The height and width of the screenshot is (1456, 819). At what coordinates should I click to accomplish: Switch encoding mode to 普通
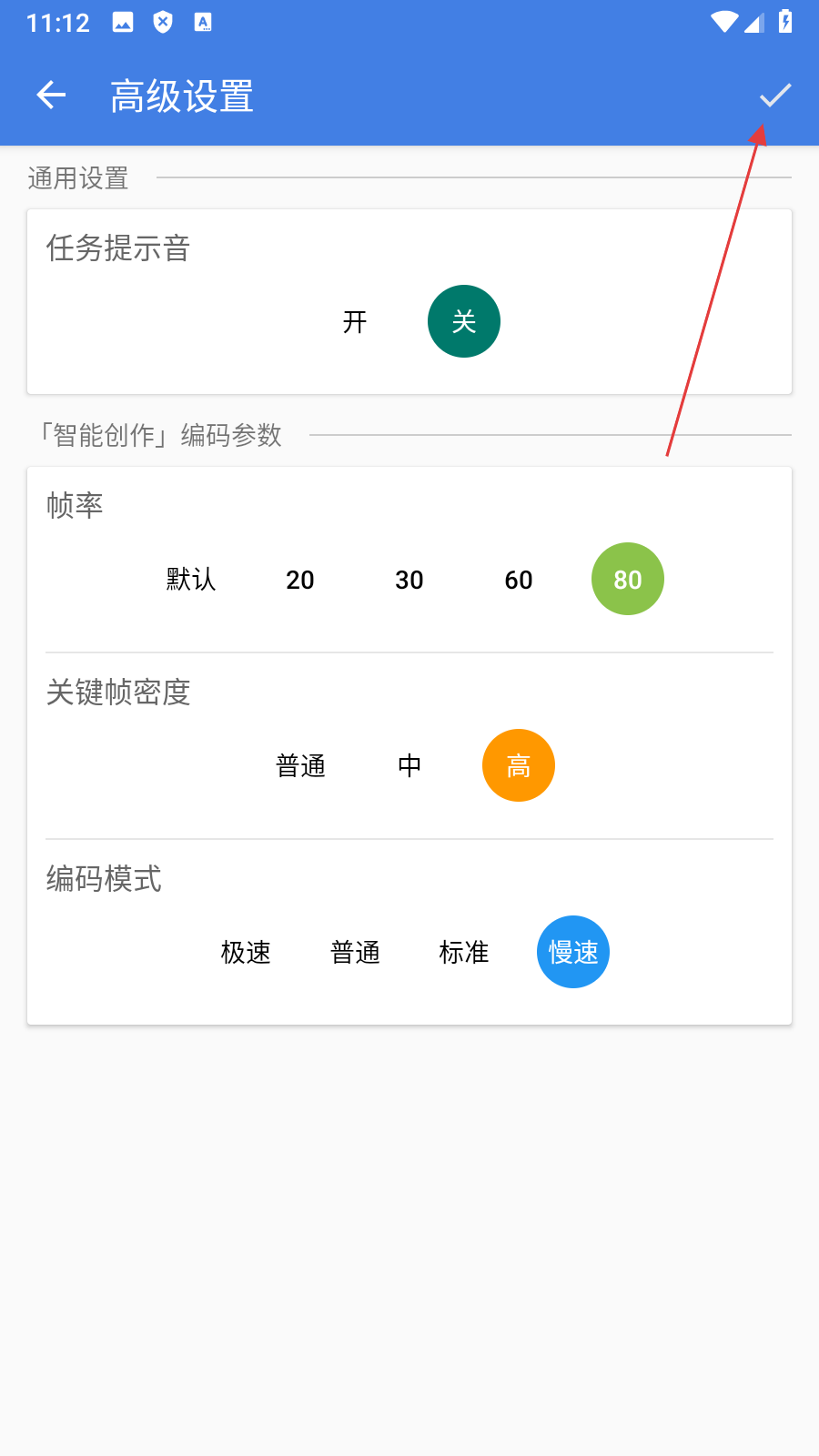[355, 952]
